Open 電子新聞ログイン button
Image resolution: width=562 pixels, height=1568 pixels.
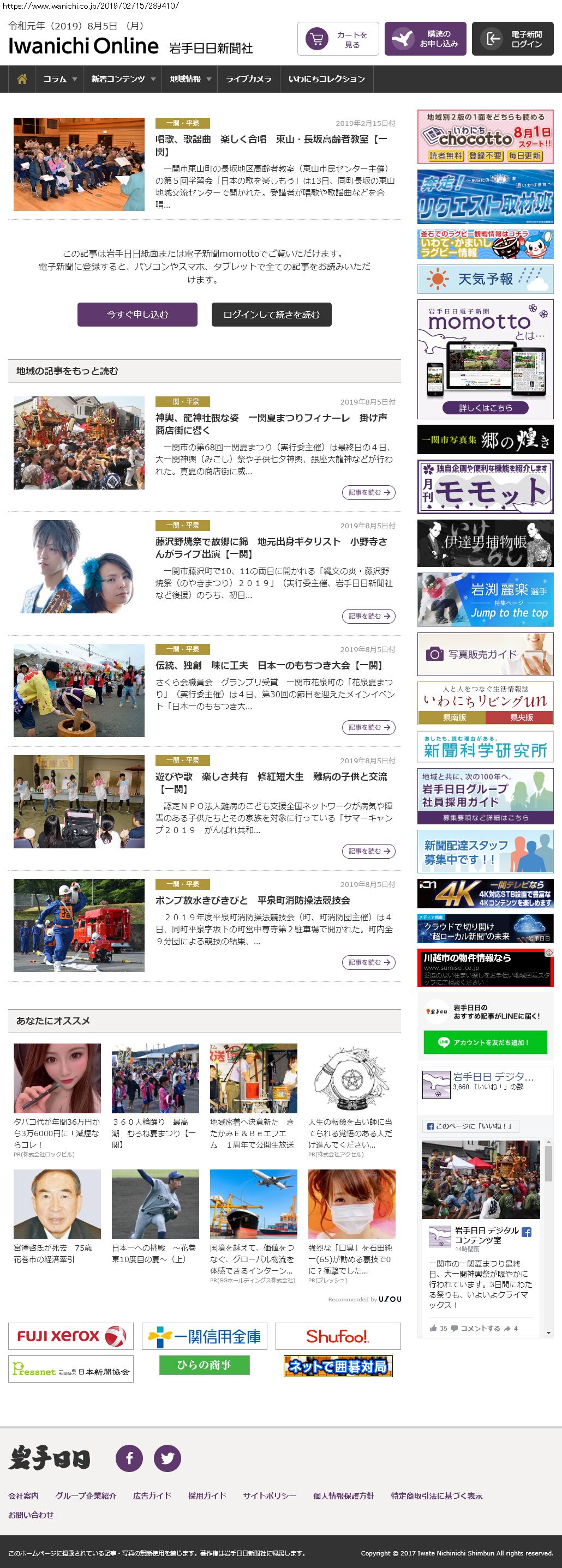(513, 40)
